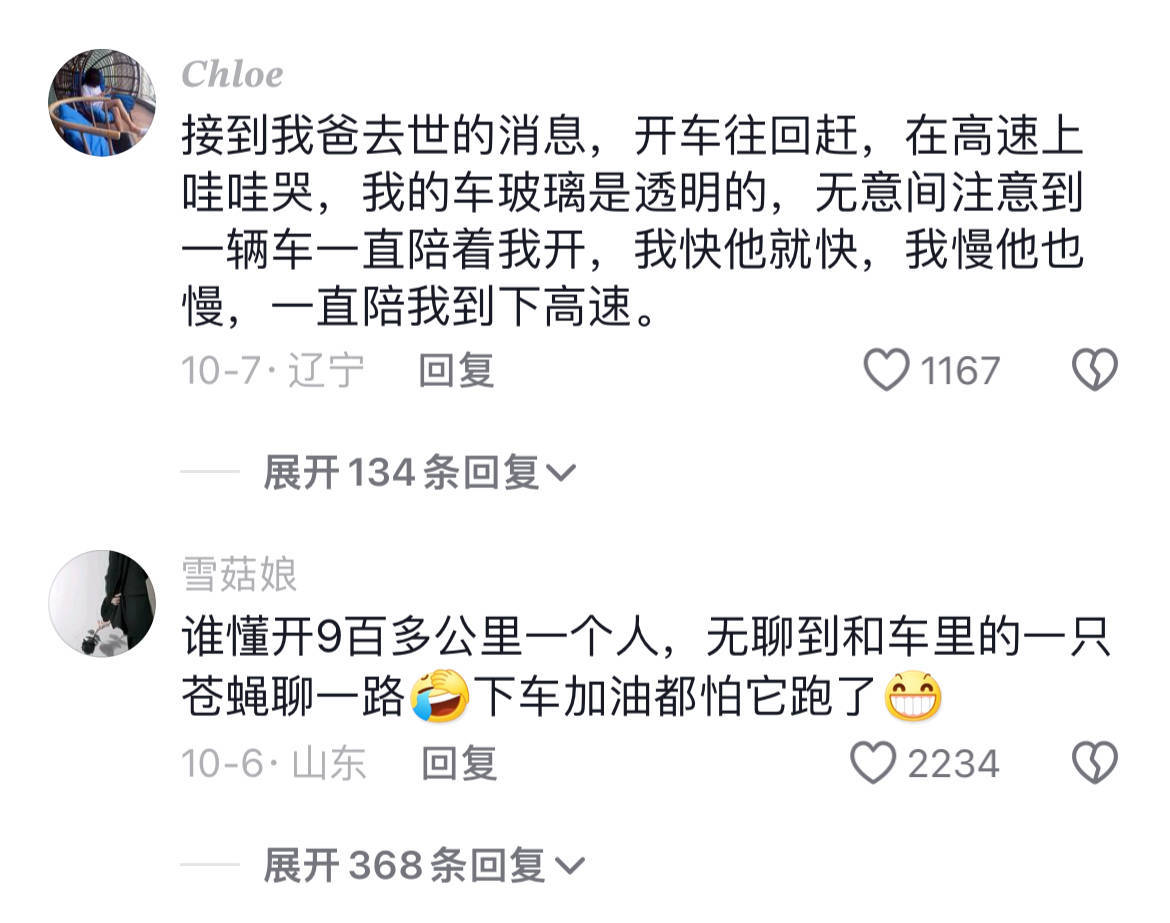Open Chloe's profile avatar
Viewport: 1170px width, 923px height.
(x=102, y=102)
